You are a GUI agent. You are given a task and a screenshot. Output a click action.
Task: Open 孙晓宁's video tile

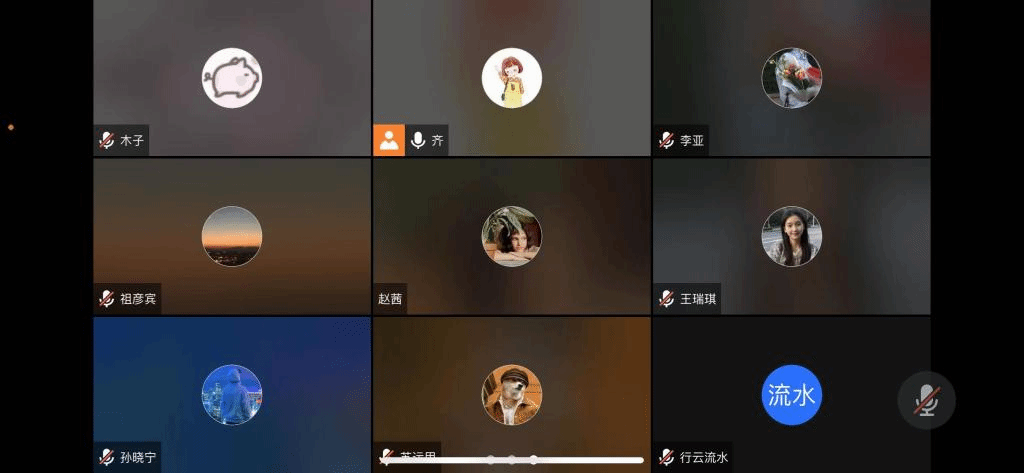pos(232,394)
